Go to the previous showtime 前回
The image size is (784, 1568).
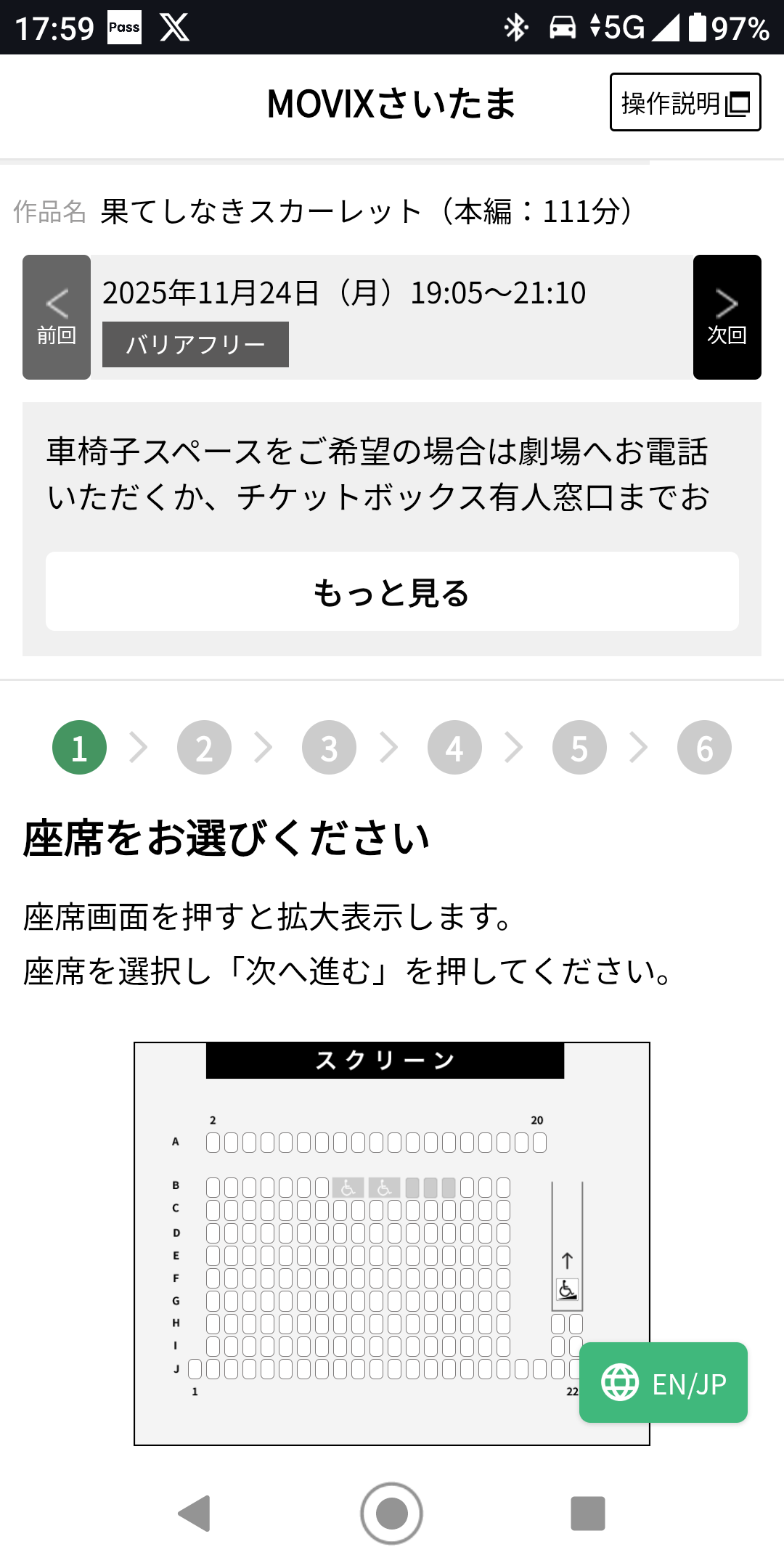click(57, 317)
